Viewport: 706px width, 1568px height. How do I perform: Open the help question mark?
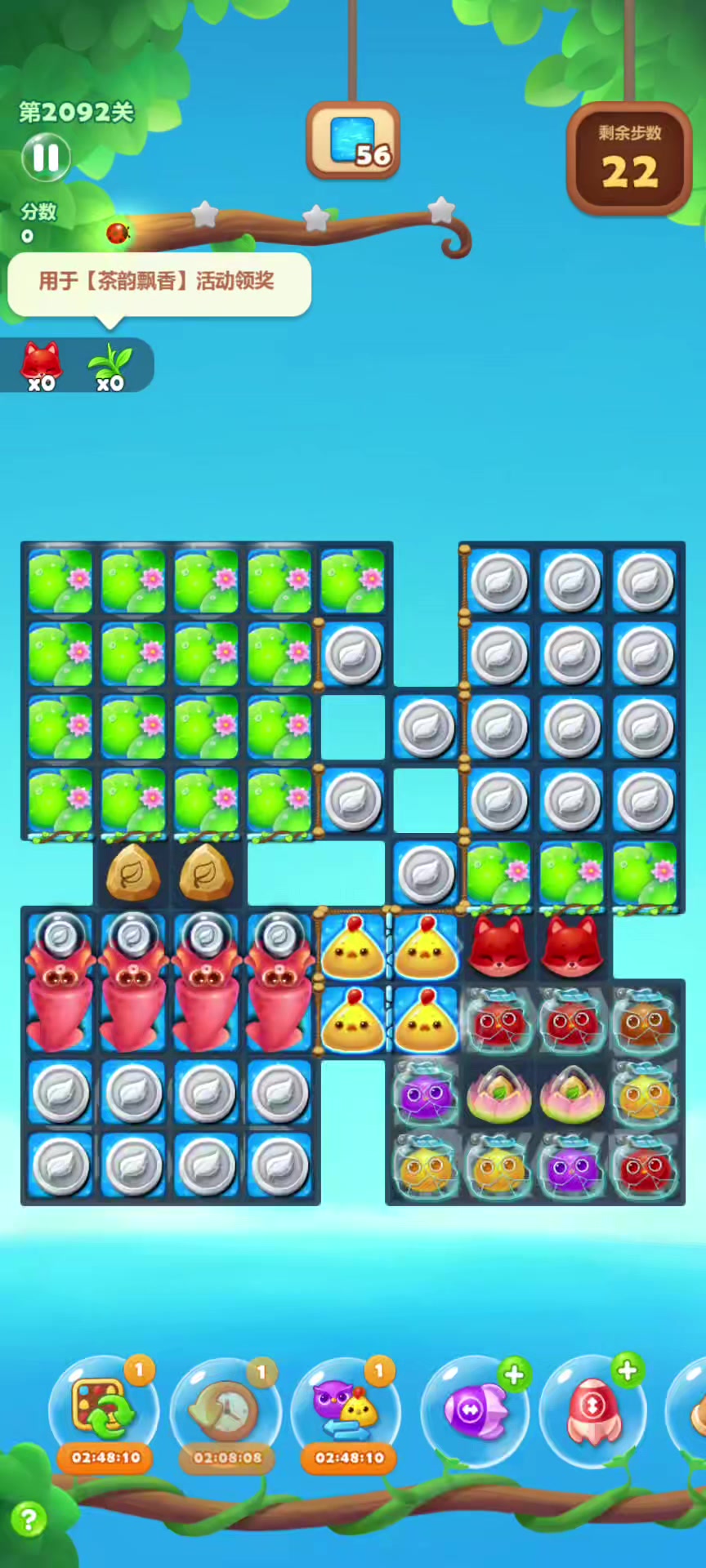click(x=29, y=1520)
